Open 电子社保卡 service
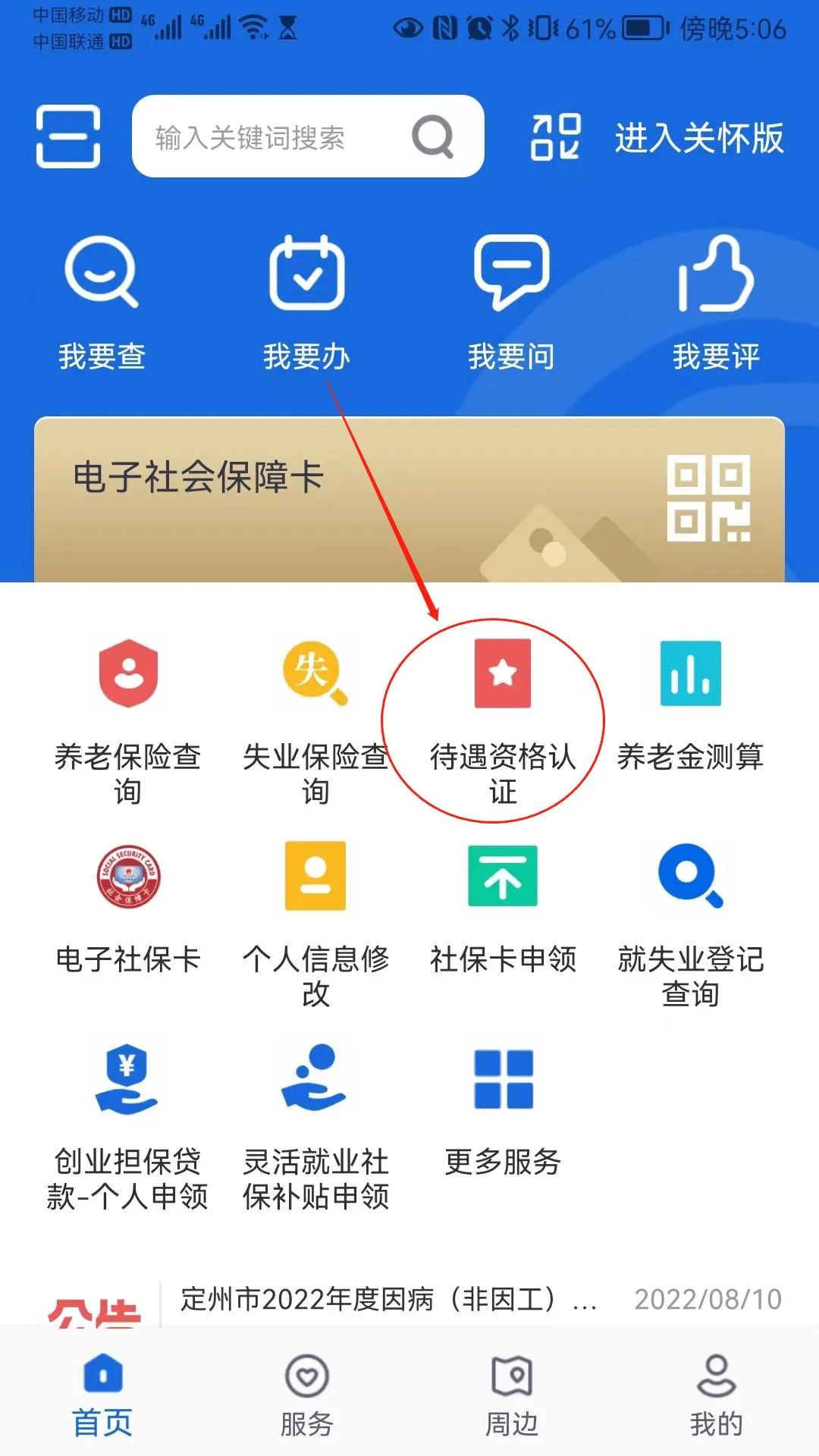Screen dimensions: 819x1456 click(x=127, y=910)
